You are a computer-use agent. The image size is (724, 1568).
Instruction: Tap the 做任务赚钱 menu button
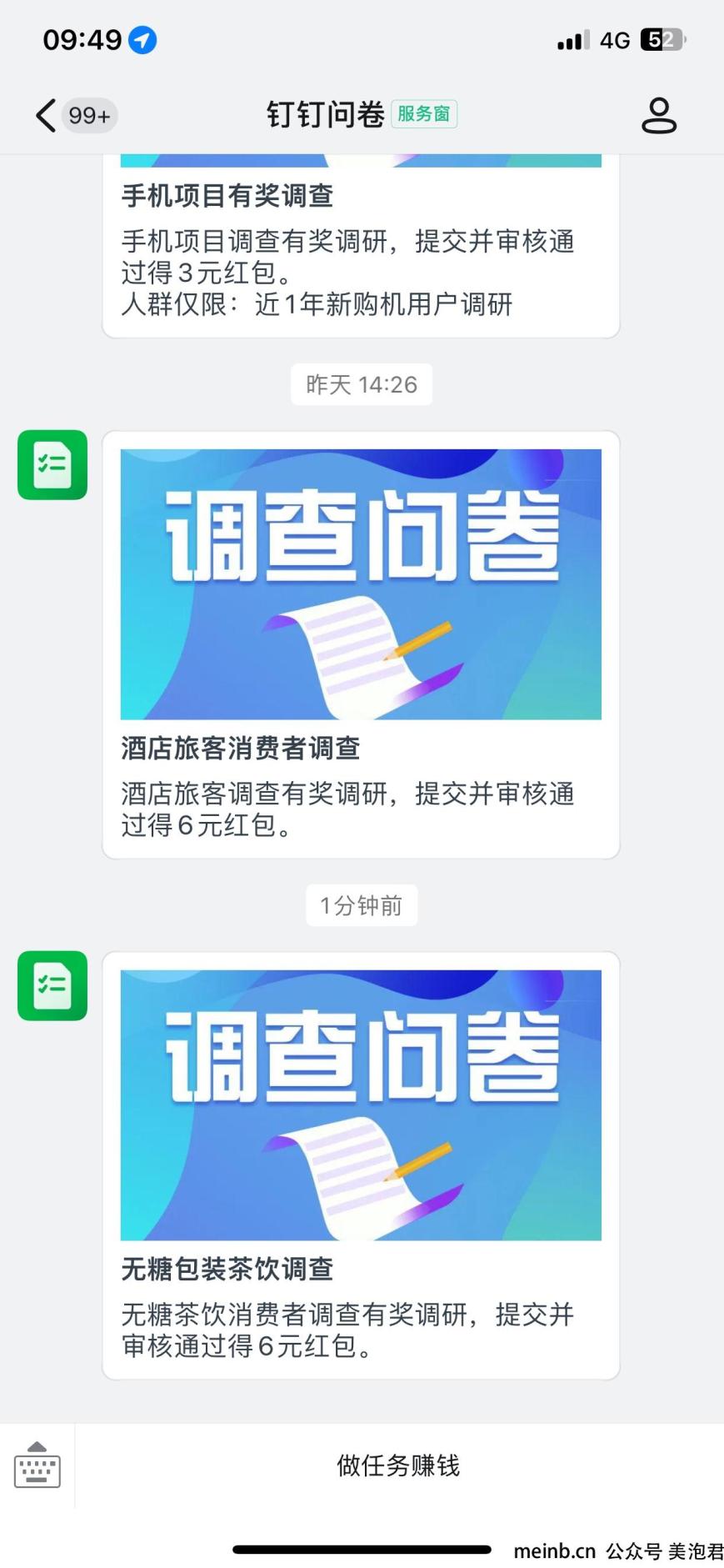[398, 1465]
